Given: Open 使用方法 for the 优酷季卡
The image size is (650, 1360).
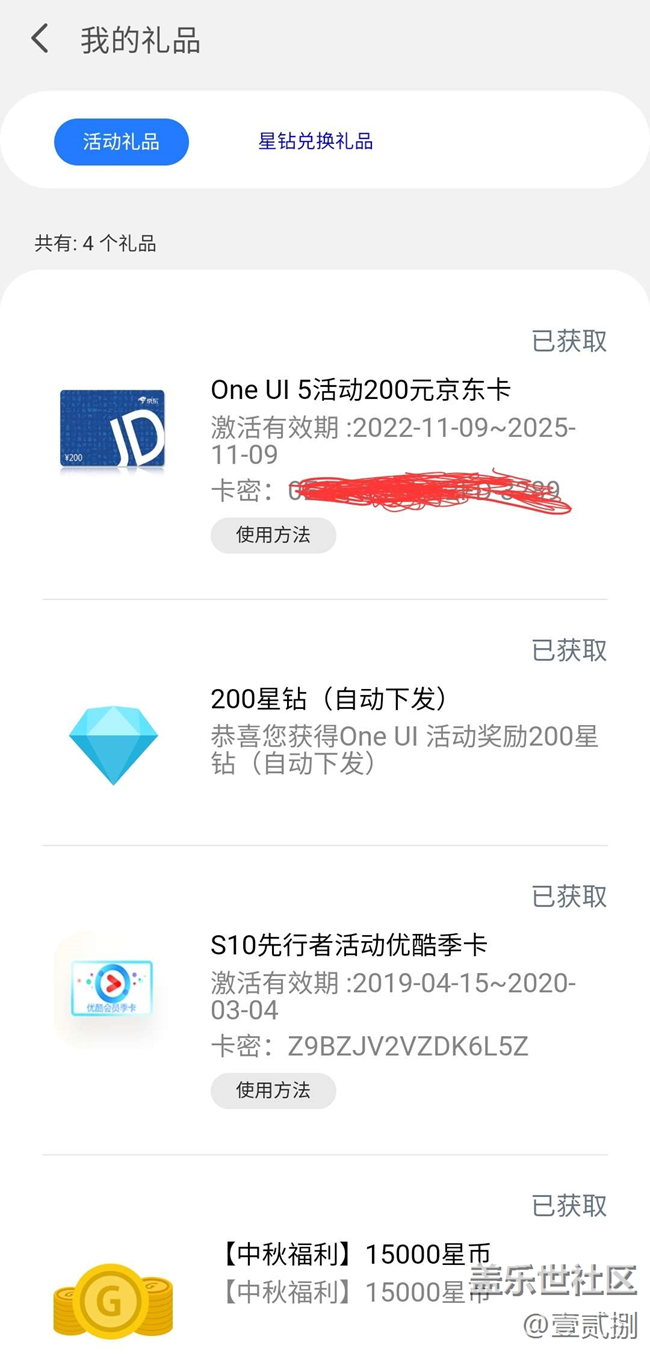Looking at the screenshot, I should 273,1090.
